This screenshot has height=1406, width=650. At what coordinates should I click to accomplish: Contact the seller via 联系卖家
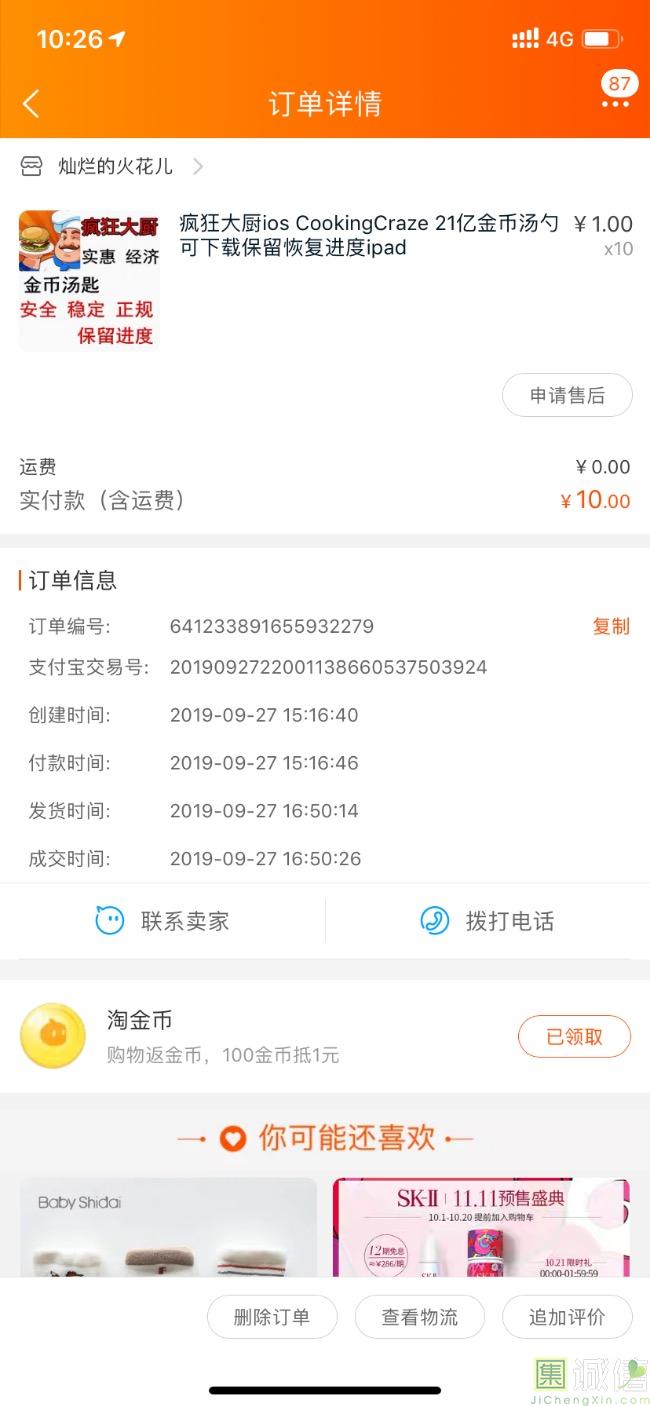click(163, 921)
